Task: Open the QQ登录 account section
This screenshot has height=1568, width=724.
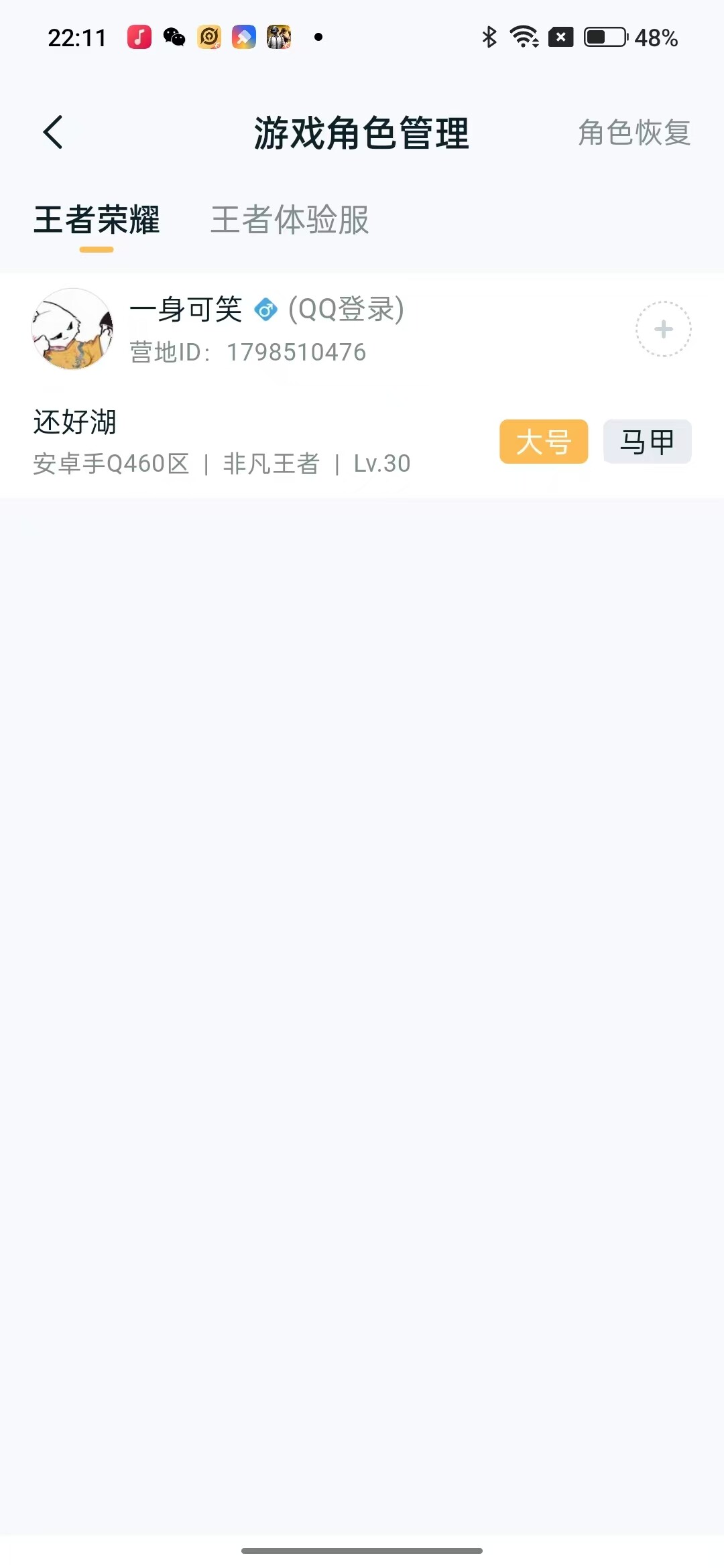Action: click(345, 310)
